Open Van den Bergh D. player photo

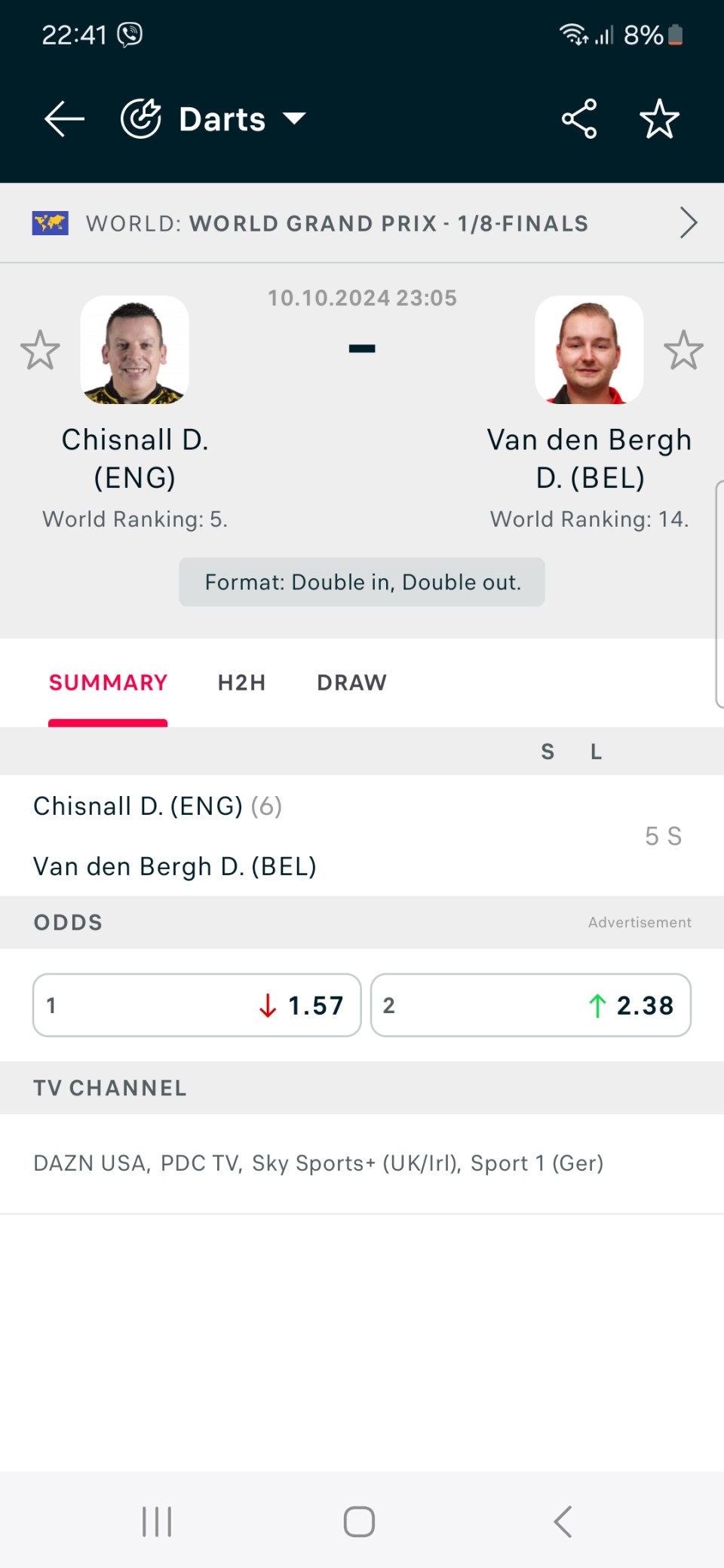(589, 350)
